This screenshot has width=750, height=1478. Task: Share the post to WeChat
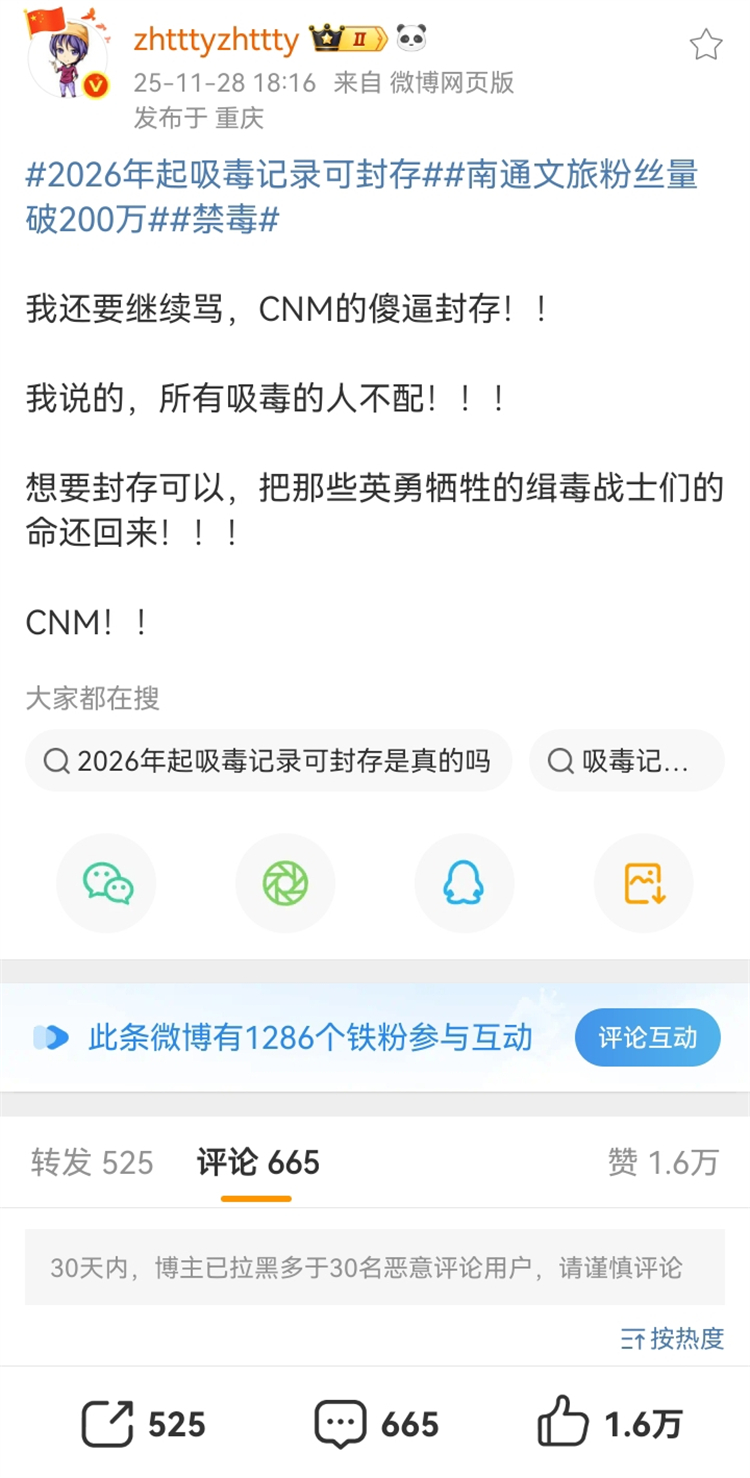point(106,883)
